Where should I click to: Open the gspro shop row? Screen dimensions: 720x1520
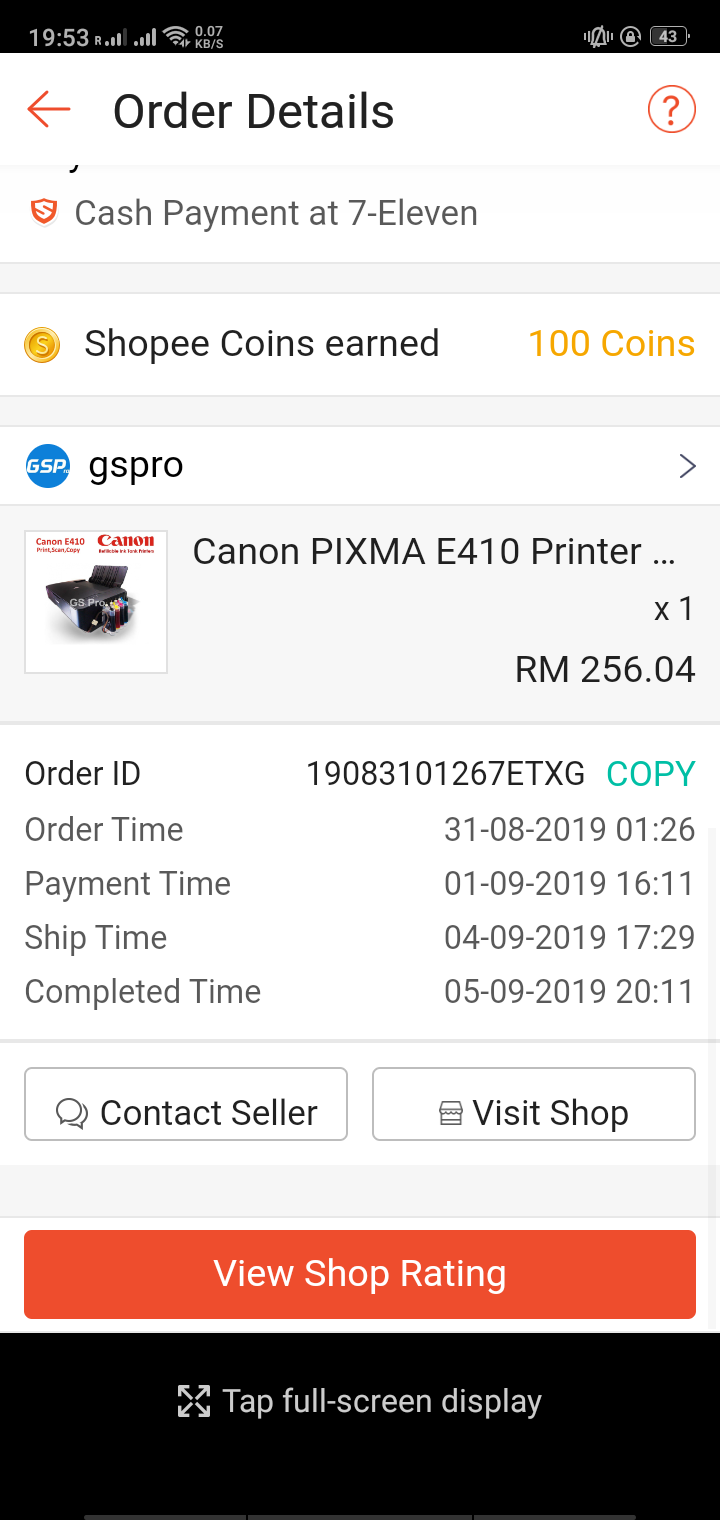click(360, 466)
